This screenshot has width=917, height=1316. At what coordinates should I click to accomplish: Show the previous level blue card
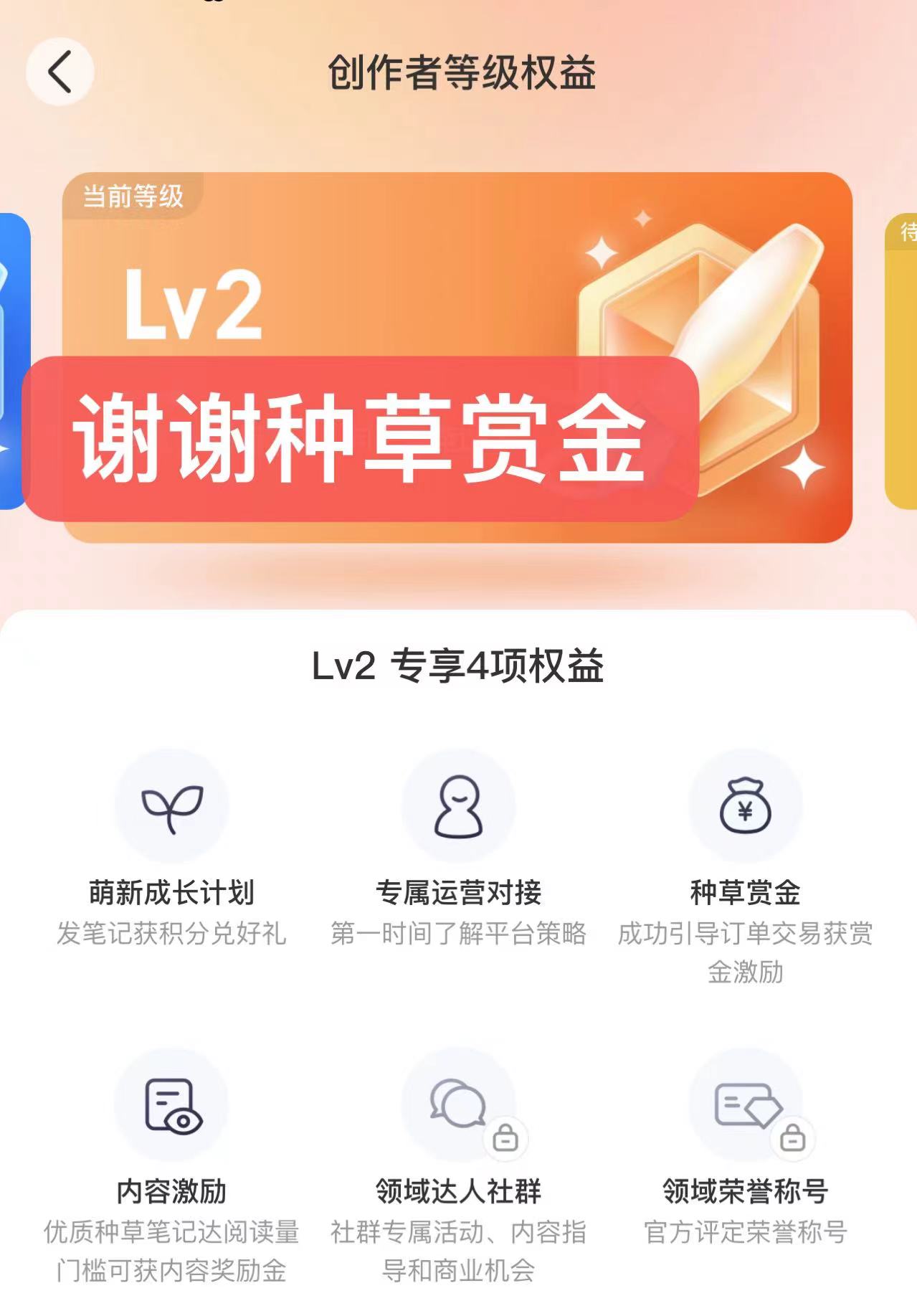(13, 359)
